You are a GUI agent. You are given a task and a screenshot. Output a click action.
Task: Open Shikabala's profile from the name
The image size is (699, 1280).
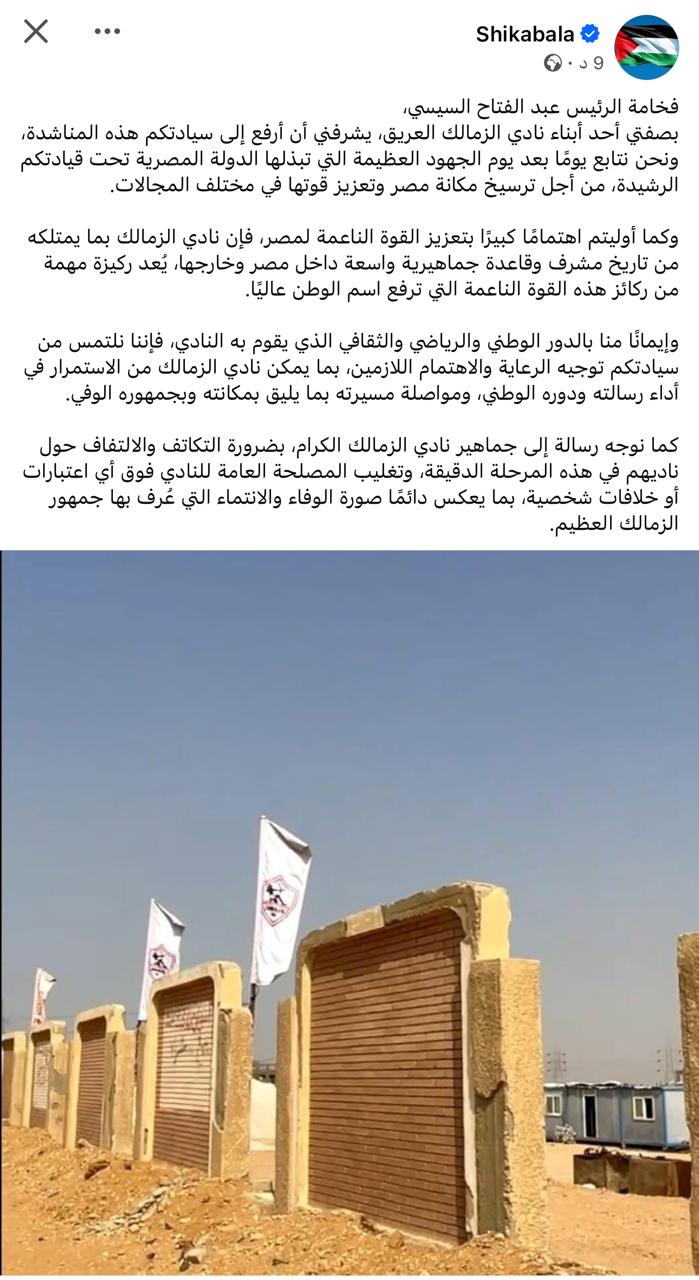point(524,34)
